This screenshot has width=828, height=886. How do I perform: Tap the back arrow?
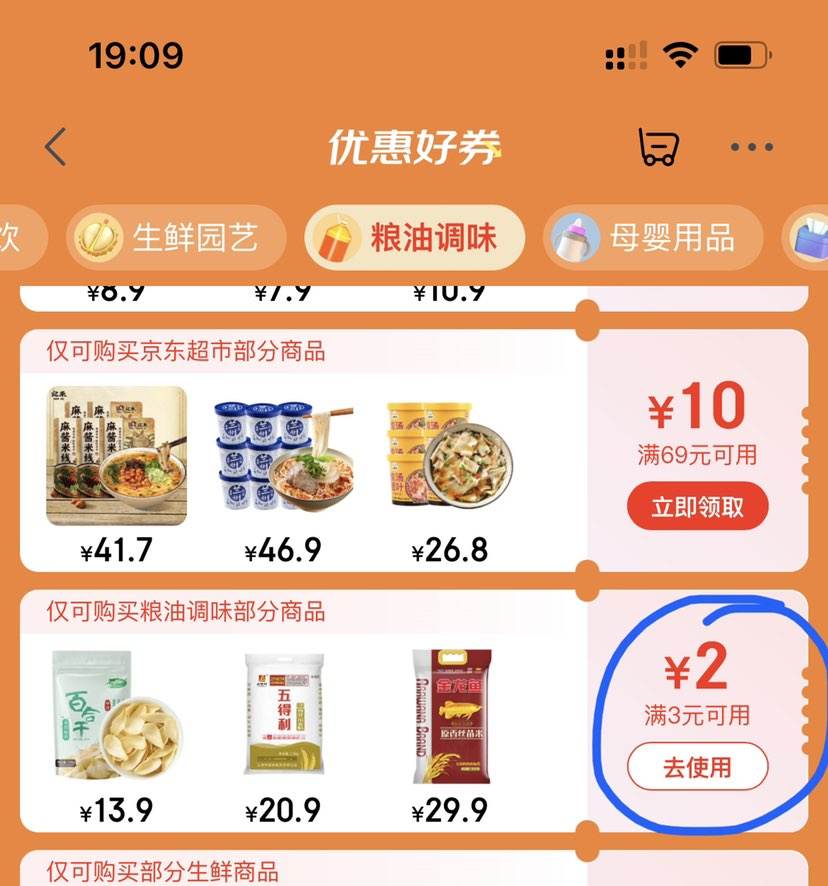click(52, 145)
